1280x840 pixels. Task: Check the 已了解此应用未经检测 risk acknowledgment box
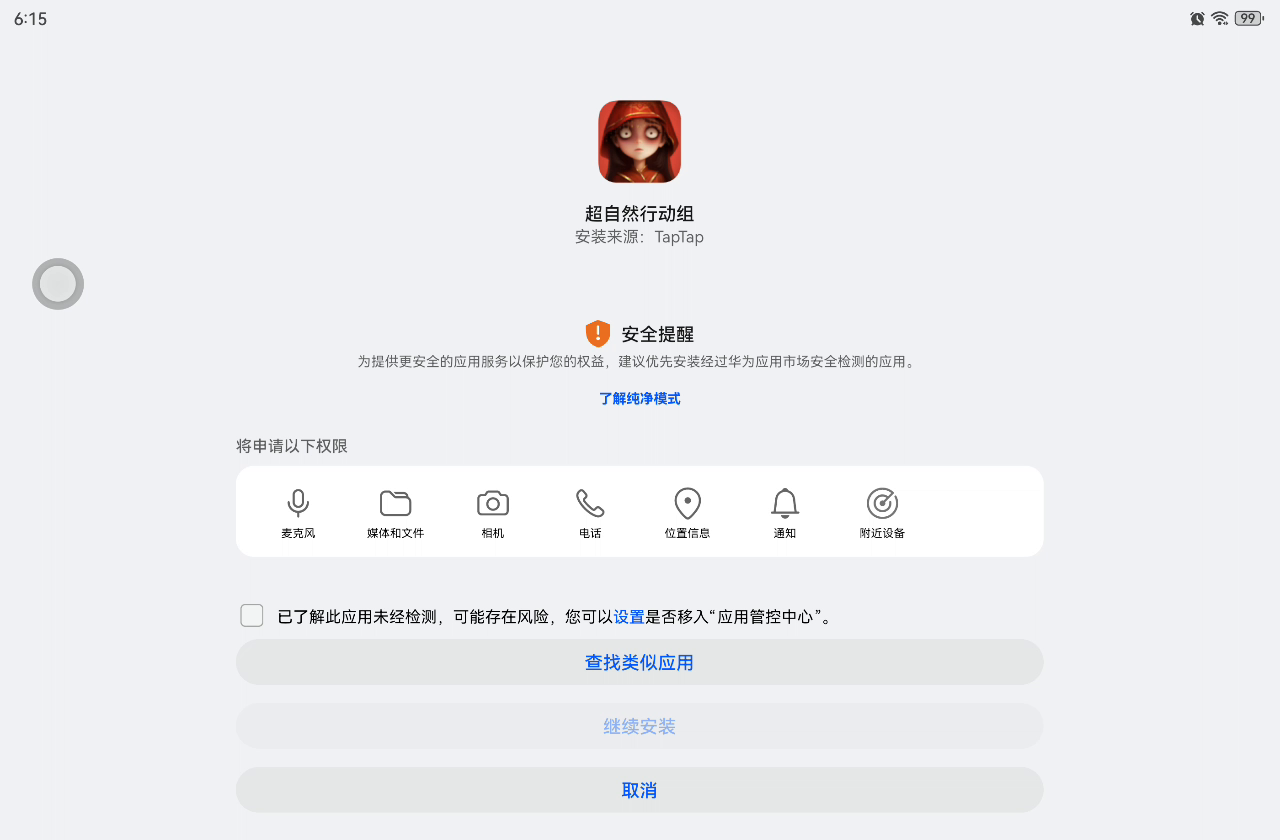[252, 616]
